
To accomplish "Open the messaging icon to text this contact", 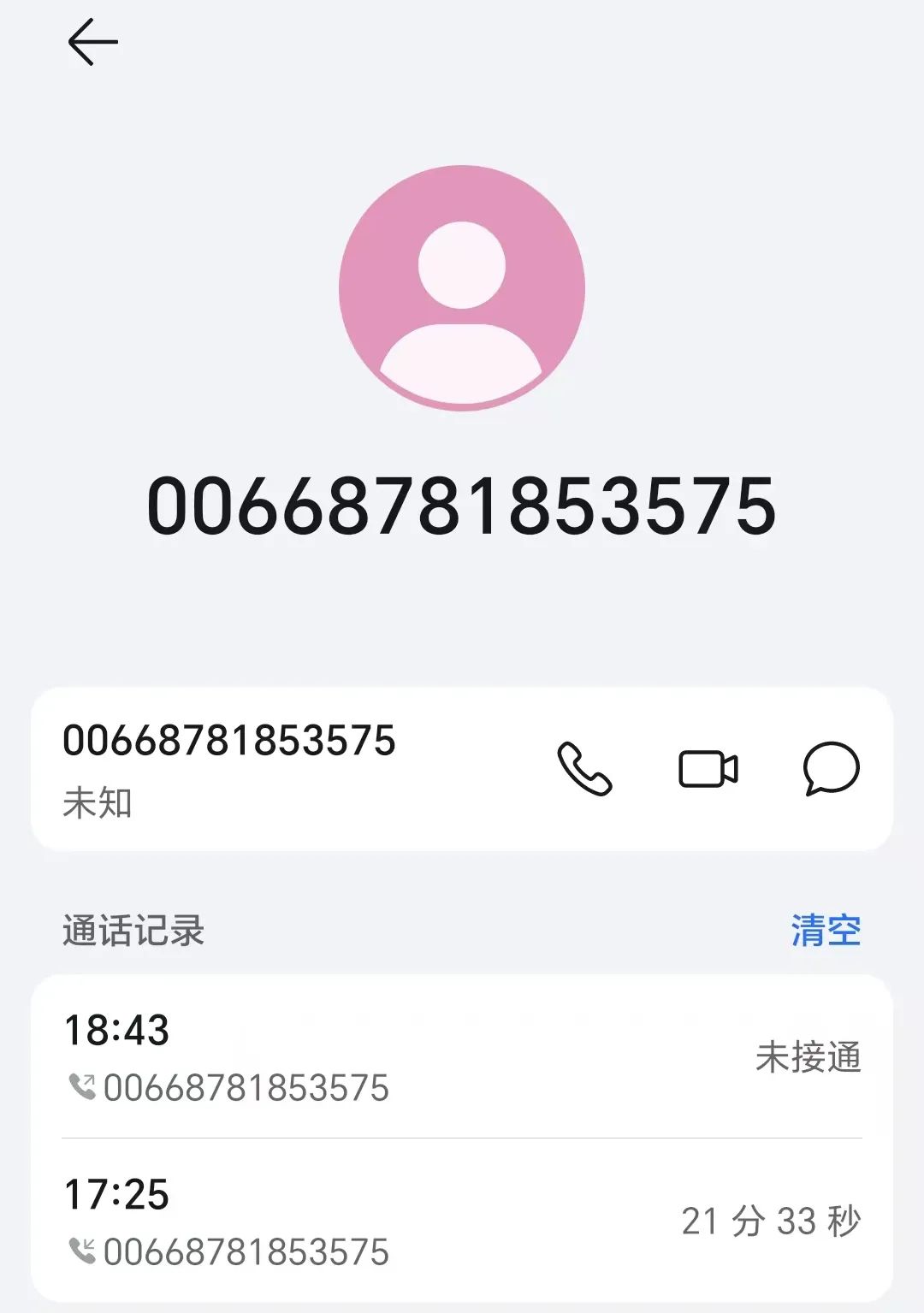I will tap(828, 771).
